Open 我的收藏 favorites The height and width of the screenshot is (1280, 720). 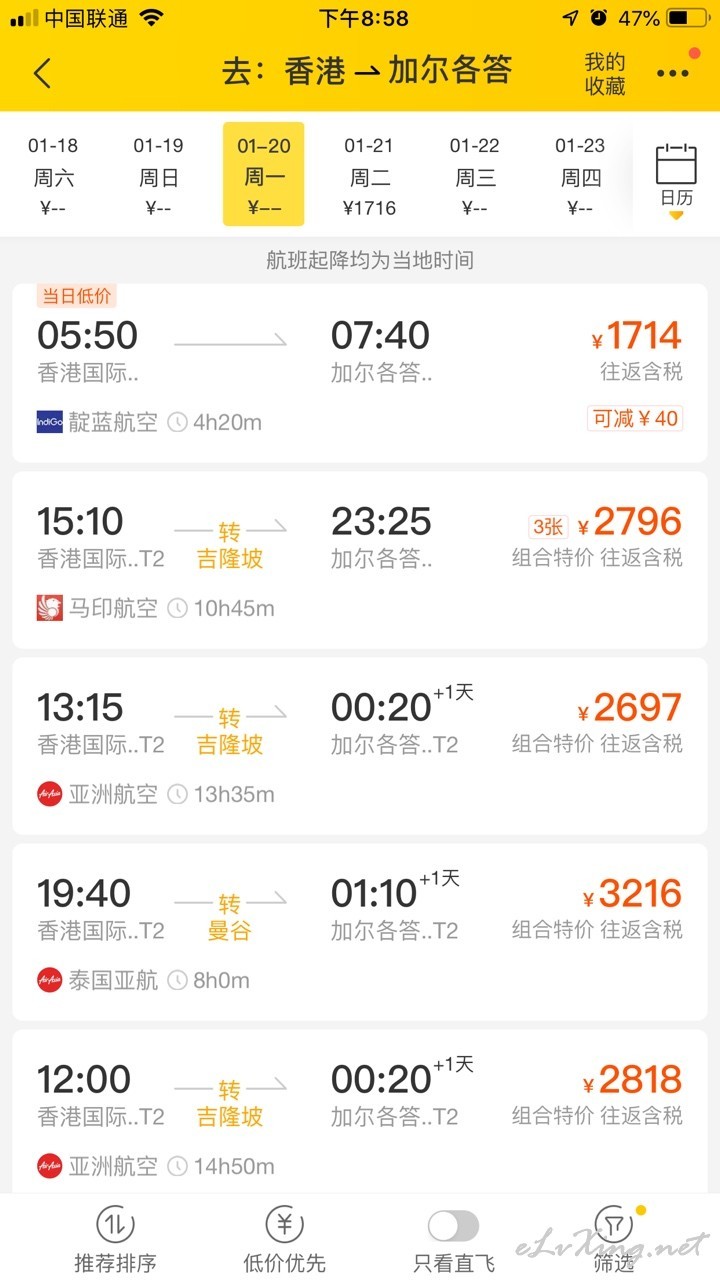pyautogui.click(x=605, y=74)
